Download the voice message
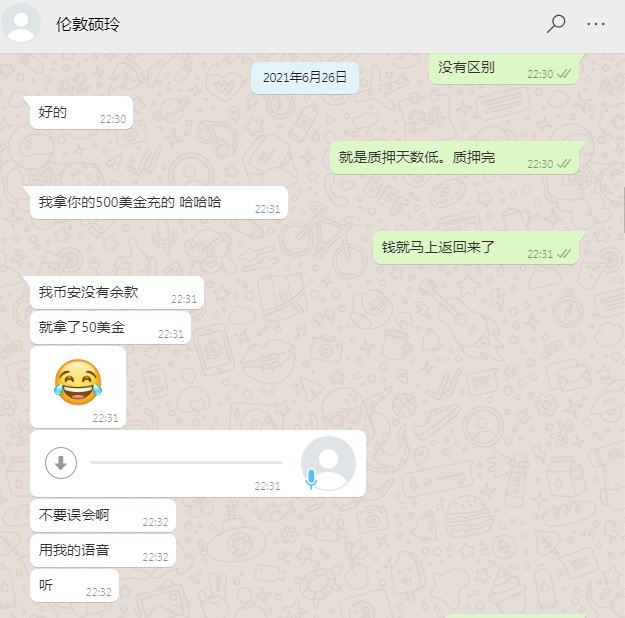Image resolution: width=625 pixels, height=618 pixels. tap(61, 462)
